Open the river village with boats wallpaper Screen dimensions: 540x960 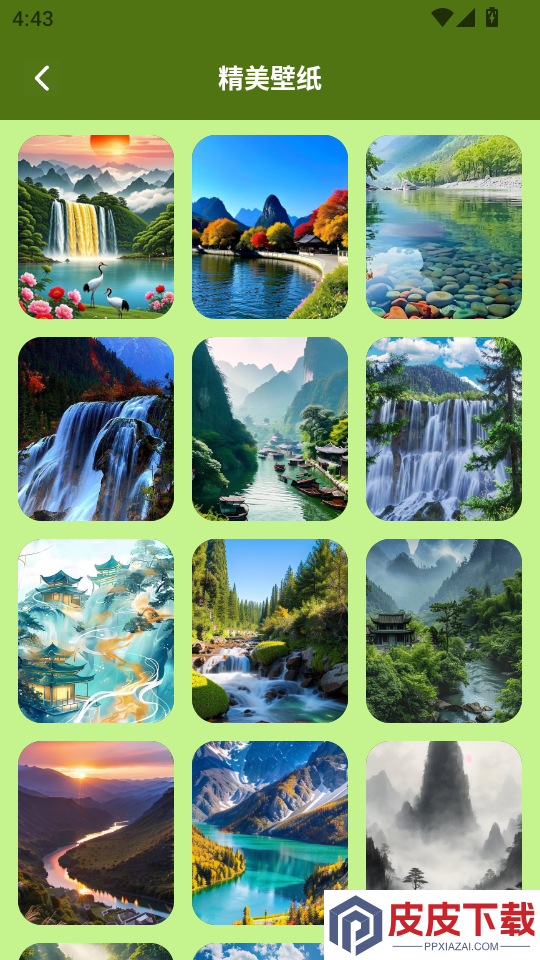(x=270, y=429)
